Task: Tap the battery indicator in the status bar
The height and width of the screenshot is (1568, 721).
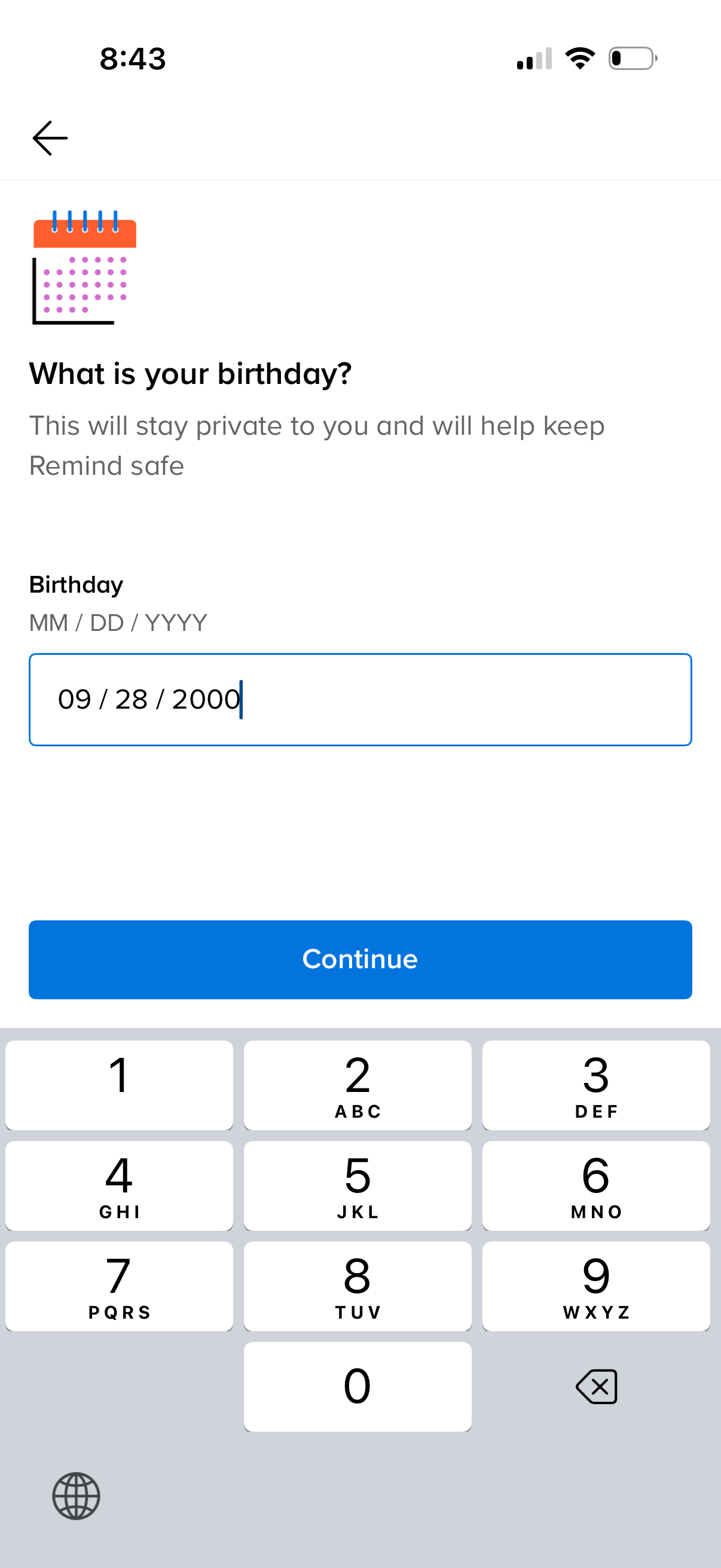Action: coord(631,58)
